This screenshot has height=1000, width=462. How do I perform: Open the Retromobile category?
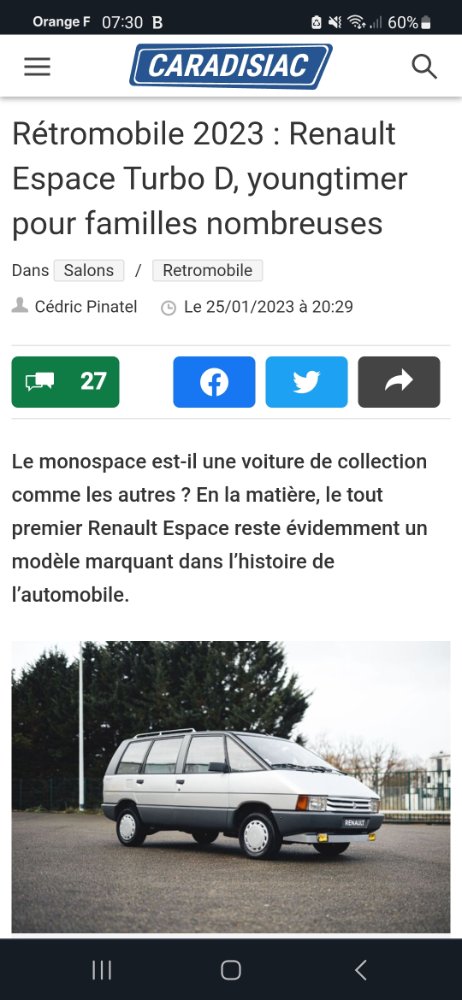pos(207,270)
